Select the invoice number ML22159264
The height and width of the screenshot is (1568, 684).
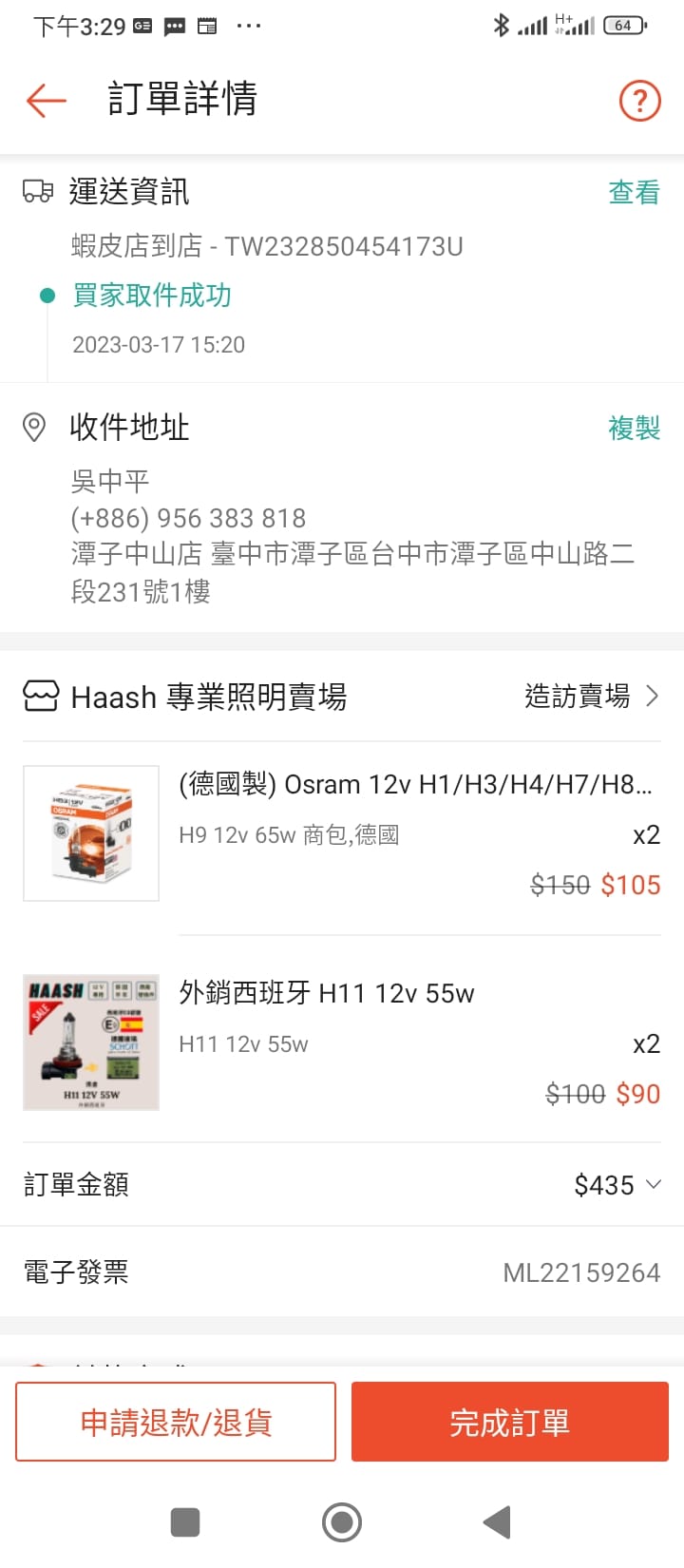click(581, 1272)
